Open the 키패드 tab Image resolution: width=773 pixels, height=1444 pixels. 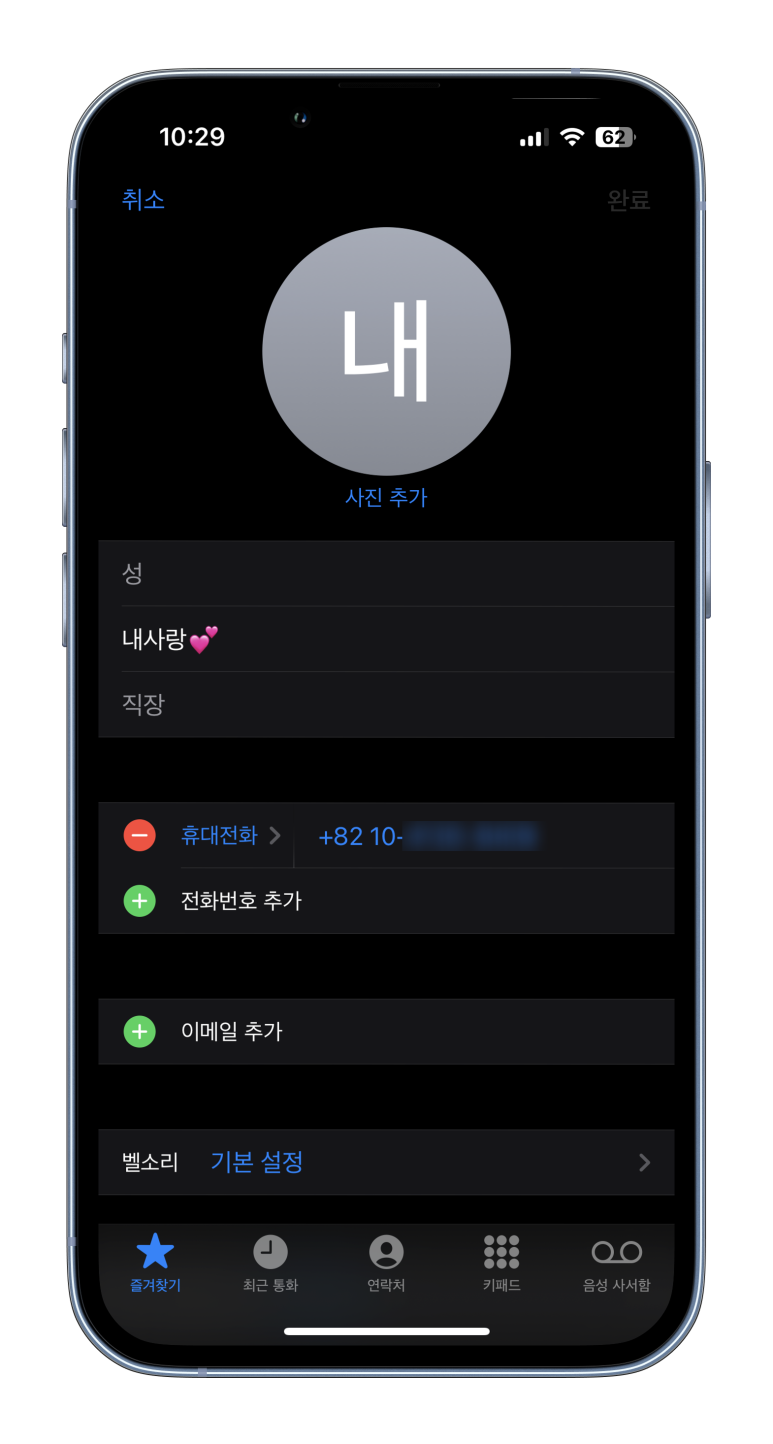(501, 1263)
